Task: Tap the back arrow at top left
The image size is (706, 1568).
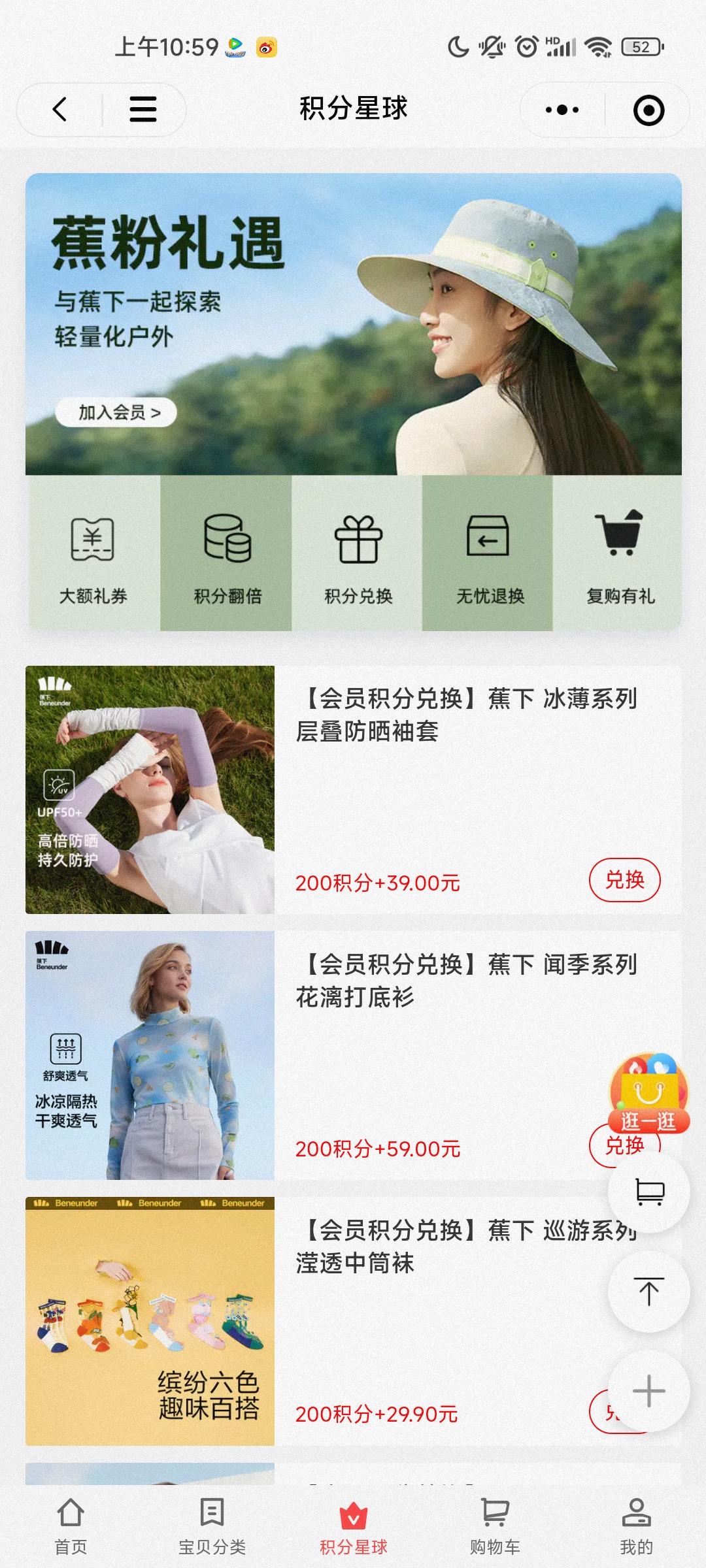Action: pyautogui.click(x=59, y=110)
